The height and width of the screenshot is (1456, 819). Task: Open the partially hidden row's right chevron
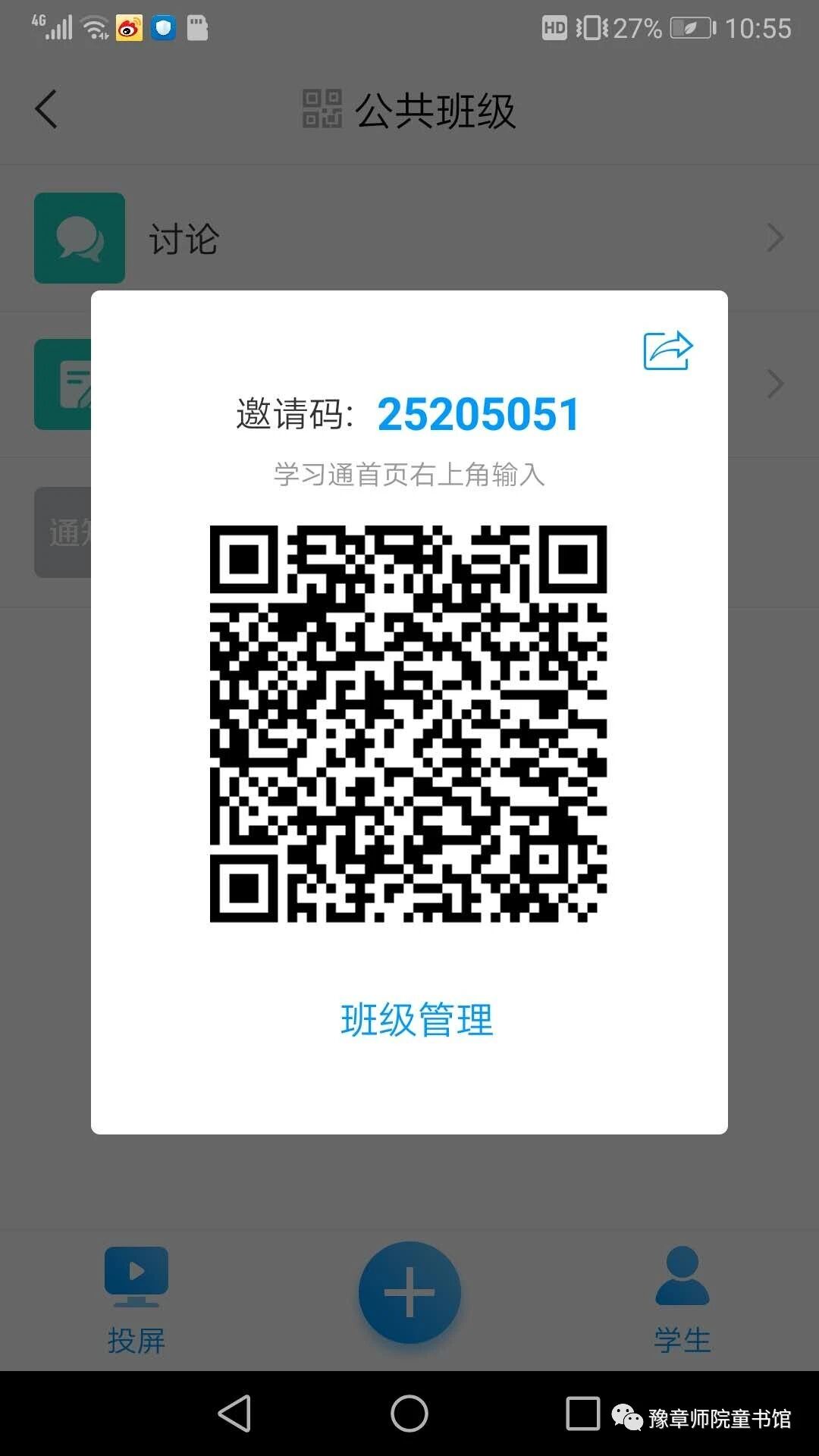click(x=774, y=384)
